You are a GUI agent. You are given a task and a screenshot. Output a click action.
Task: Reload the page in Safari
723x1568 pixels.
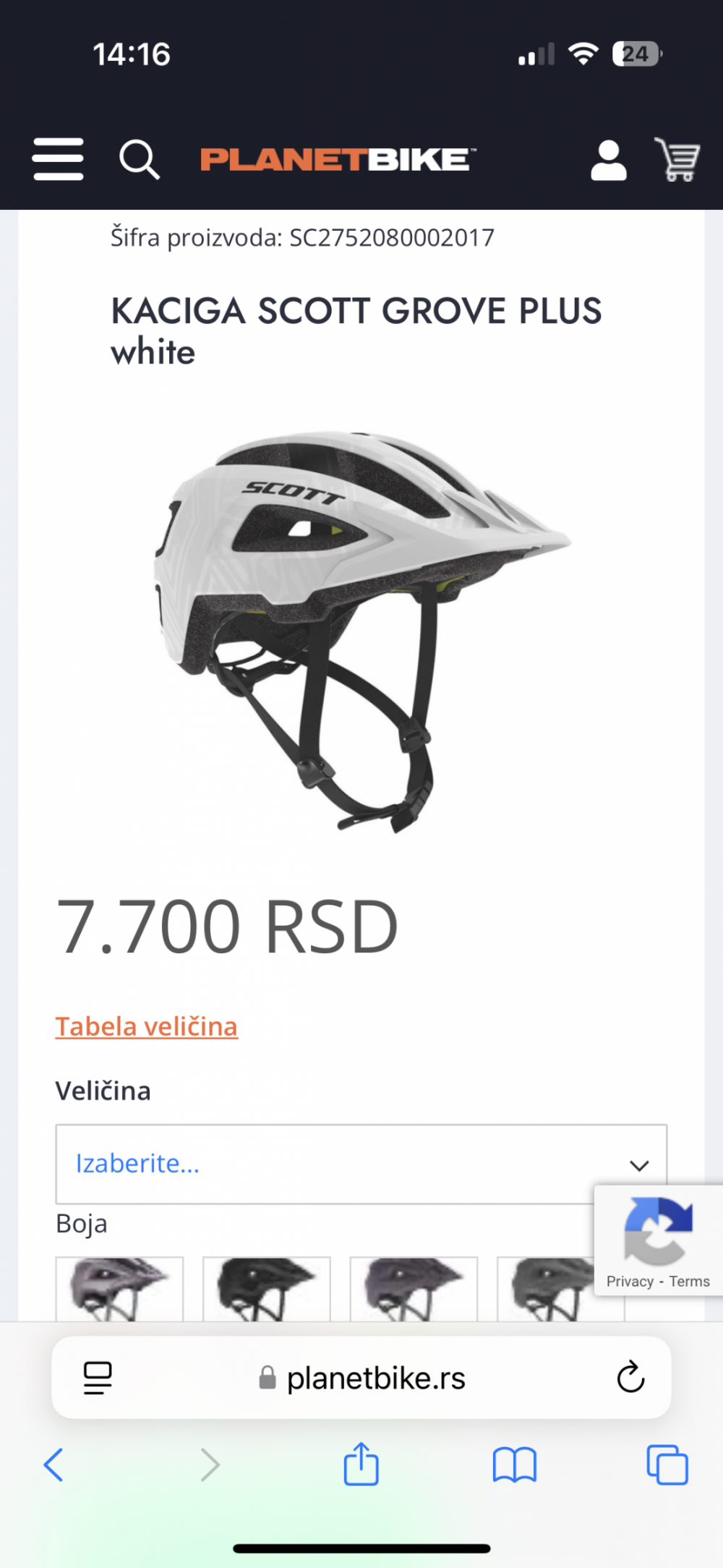pos(630,1377)
